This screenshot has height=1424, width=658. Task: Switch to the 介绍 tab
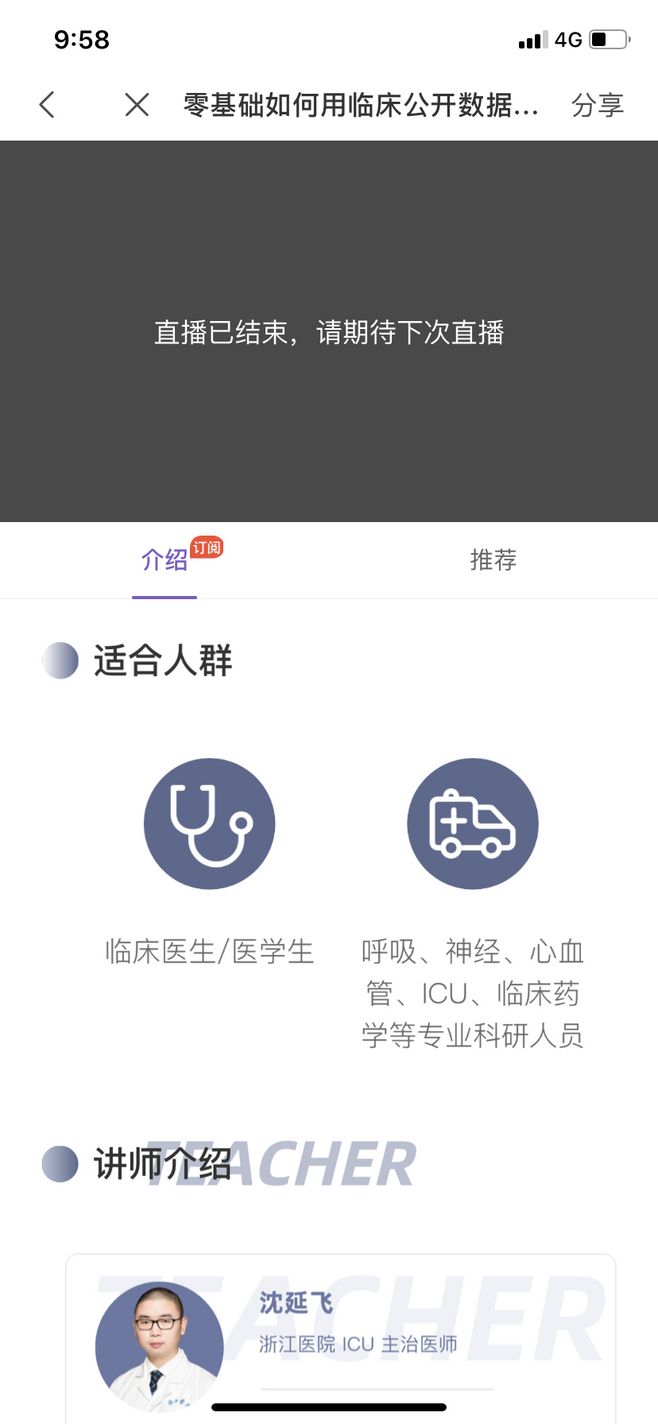click(x=164, y=560)
